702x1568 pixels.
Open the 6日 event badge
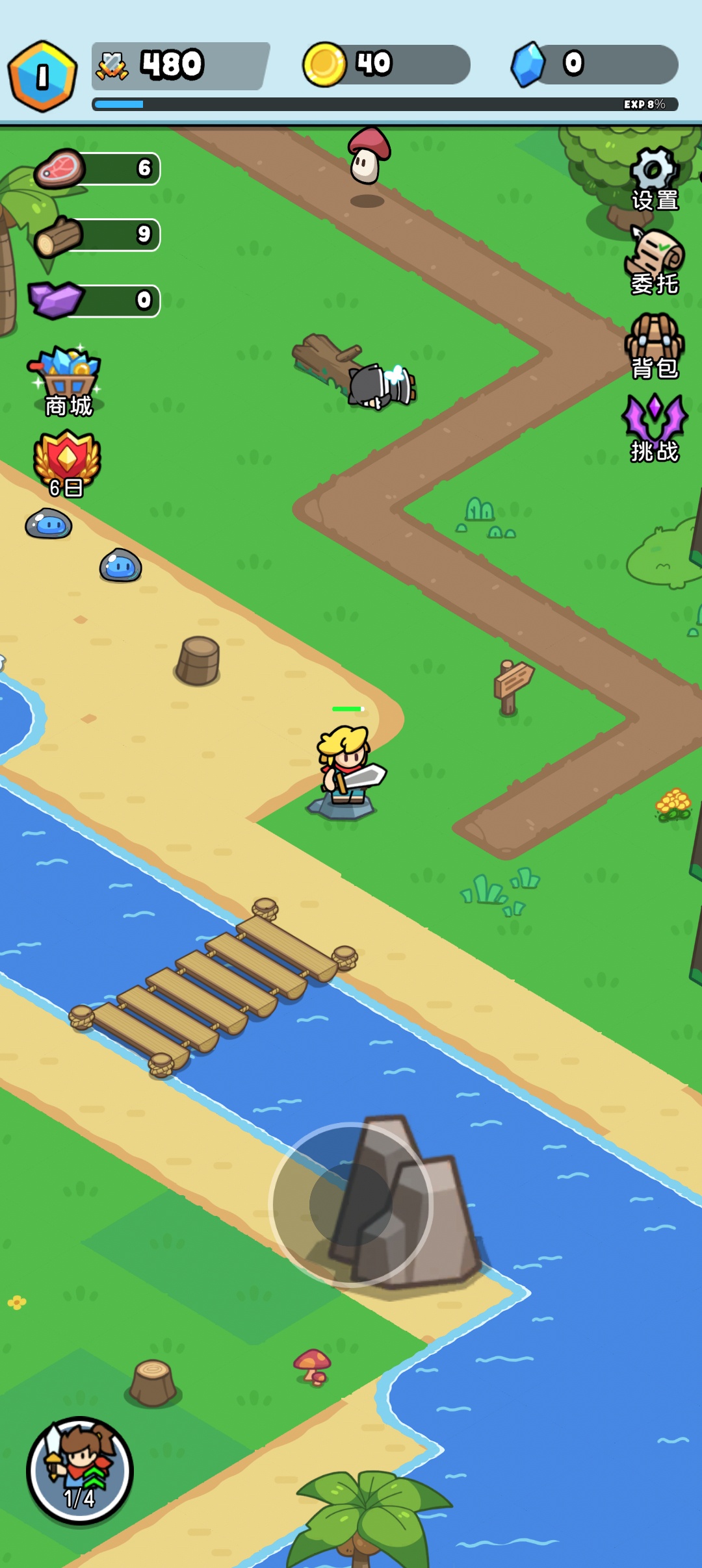pos(67,464)
